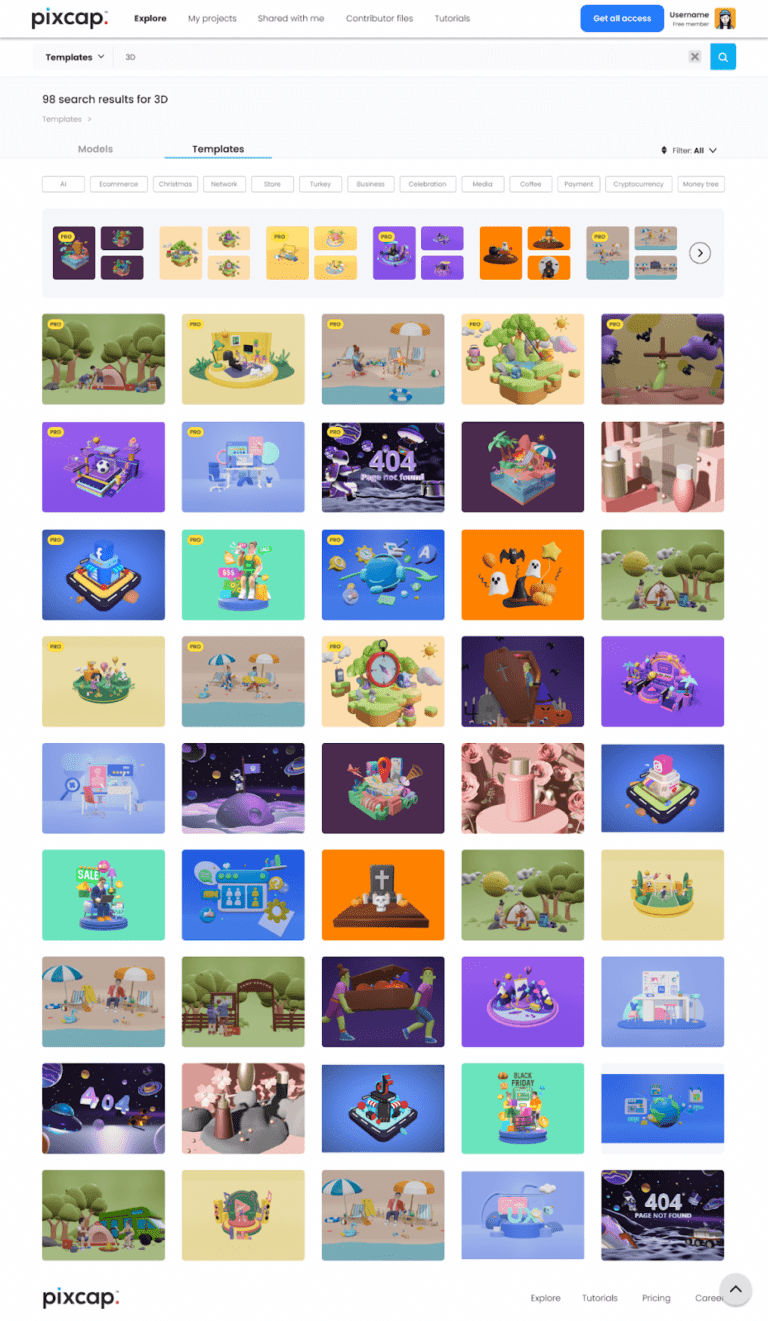Screen dimensions: 768x1321
Task: Select the Ecommerce chip
Action: (x=119, y=184)
